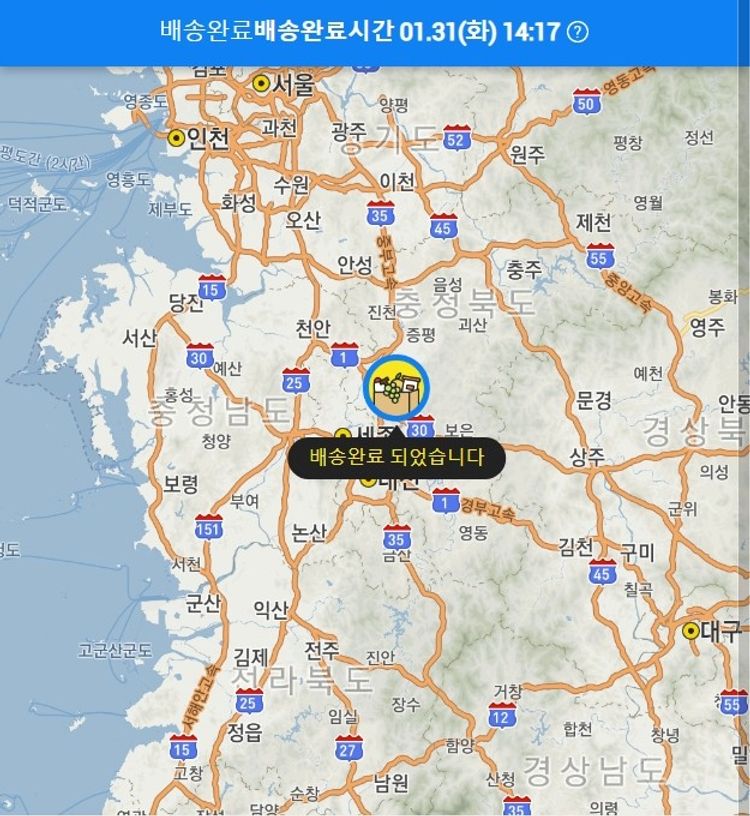Screen dimensions: 750x816
Task: Tap the delivery package marker on the map
Action: (x=396, y=388)
